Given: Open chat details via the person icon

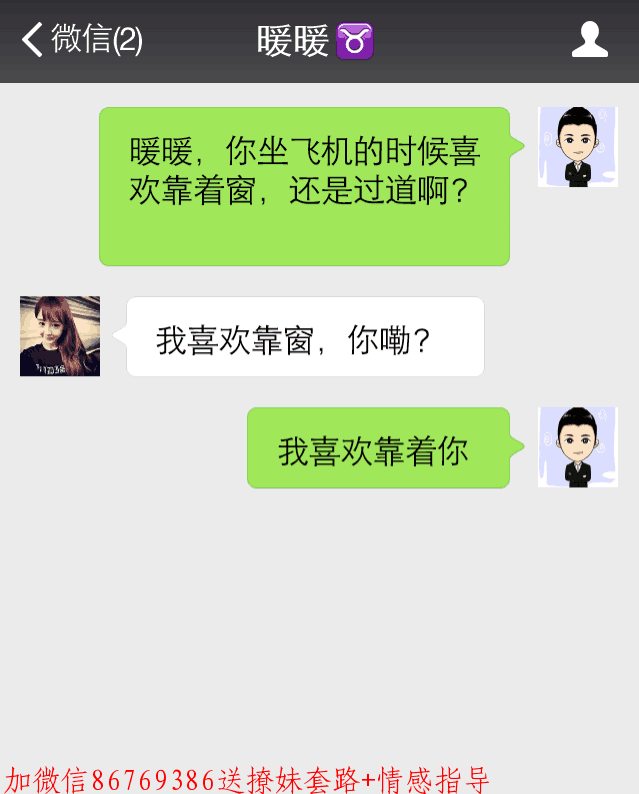Looking at the screenshot, I should [589, 40].
